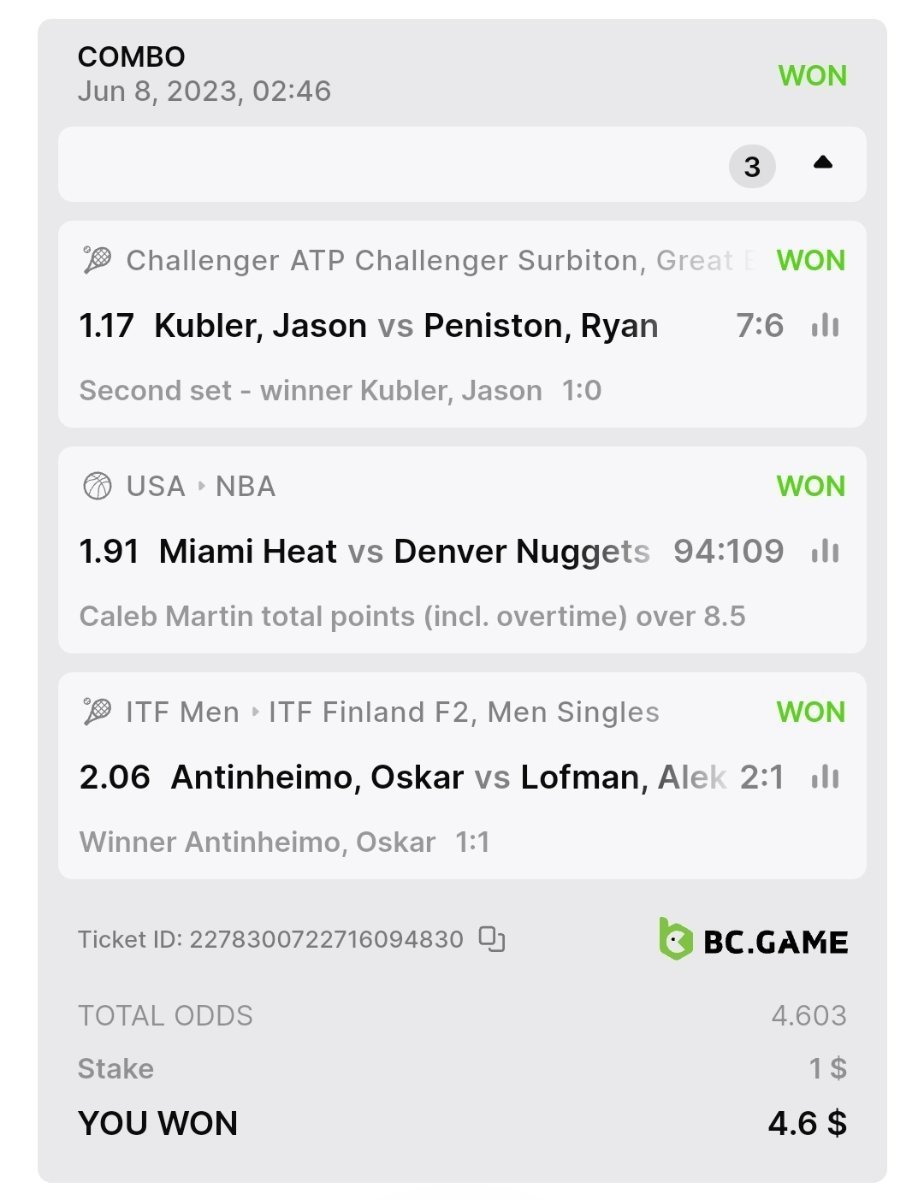Open the Kubler vs Peniston selection card

(x=400, y=326)
